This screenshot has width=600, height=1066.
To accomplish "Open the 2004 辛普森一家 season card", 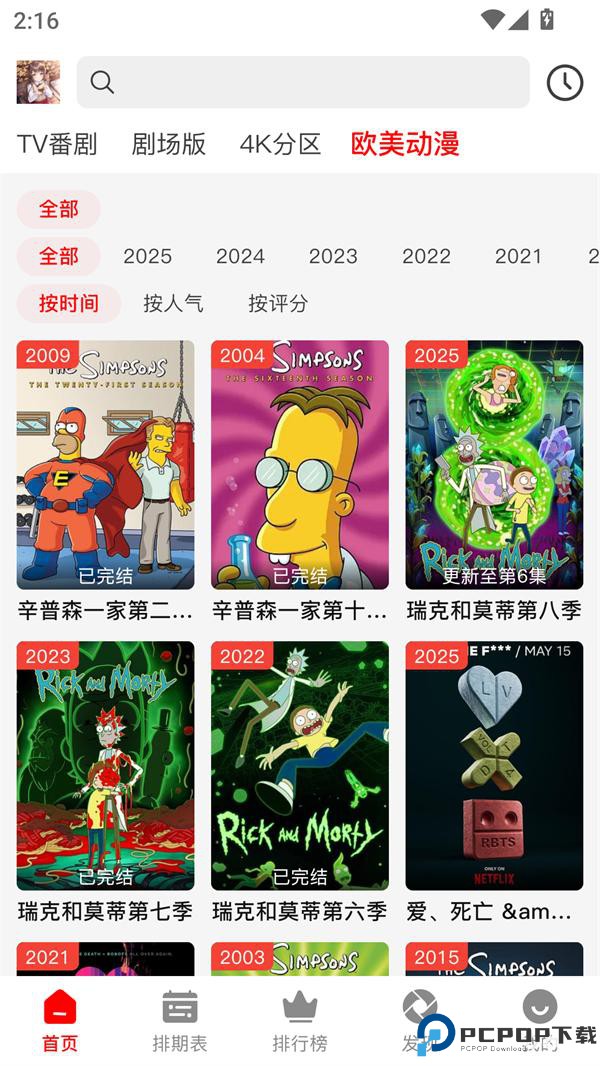I will (299, 465).
